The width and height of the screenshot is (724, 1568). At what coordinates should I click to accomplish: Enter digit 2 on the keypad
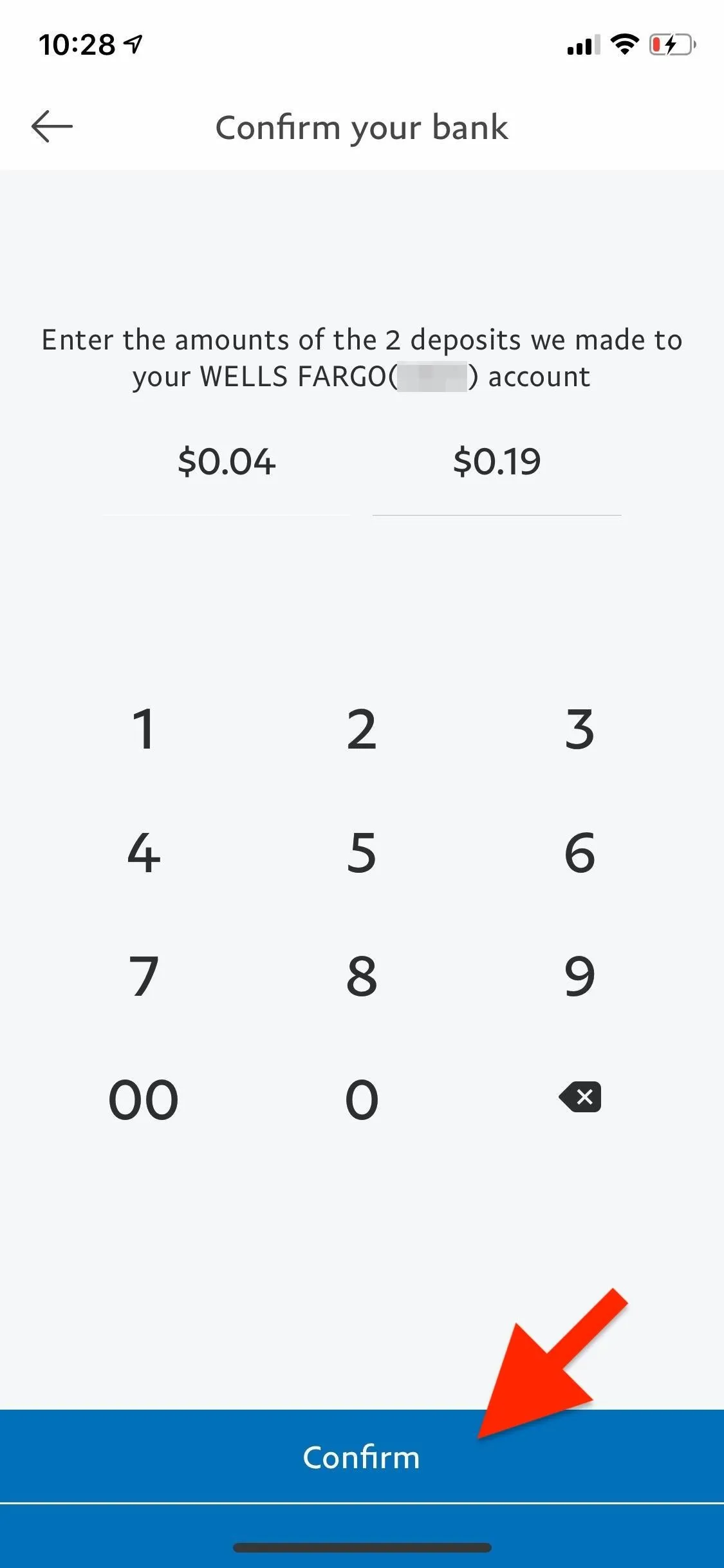coord(362,729)
